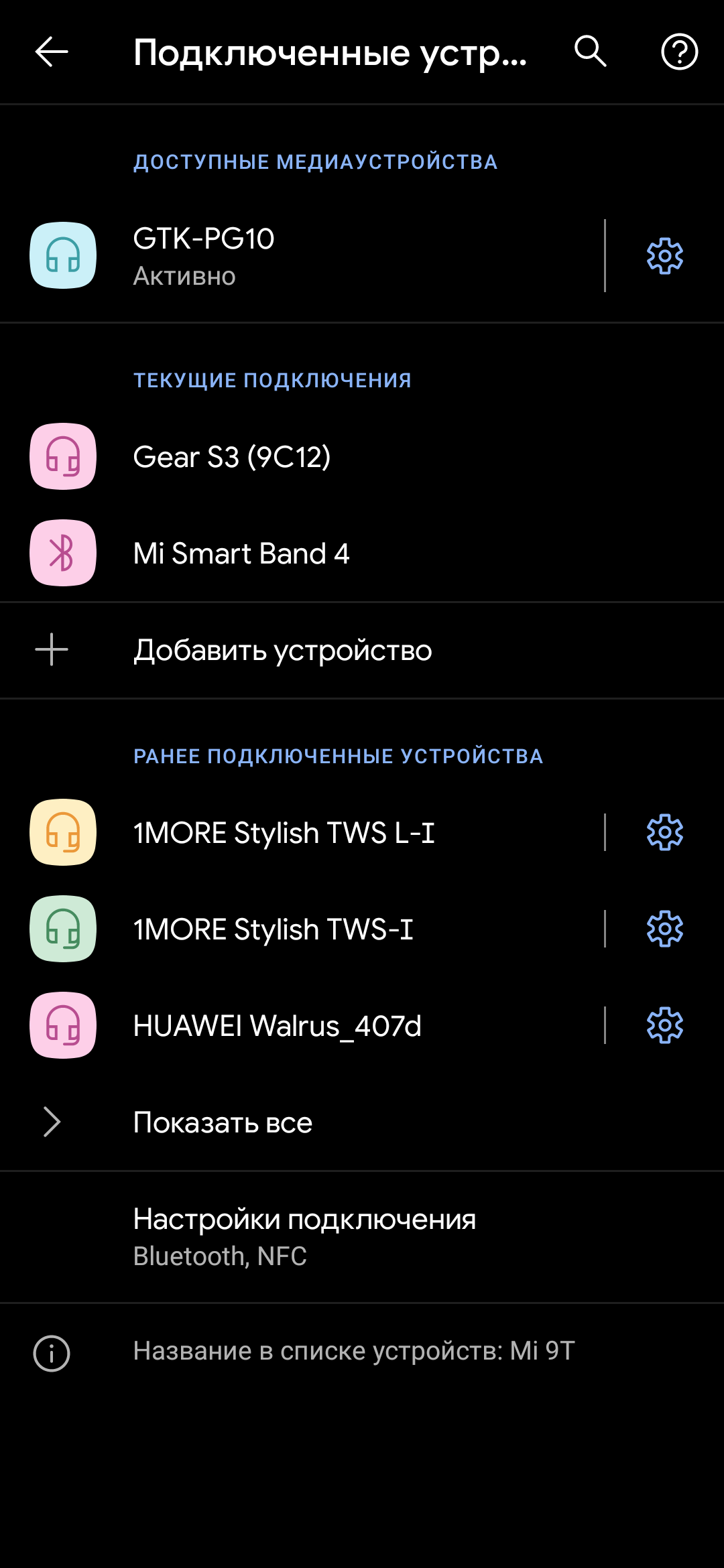Open settings gear for 1MORE Stylish TWS L-I

[x=664, y=833]
